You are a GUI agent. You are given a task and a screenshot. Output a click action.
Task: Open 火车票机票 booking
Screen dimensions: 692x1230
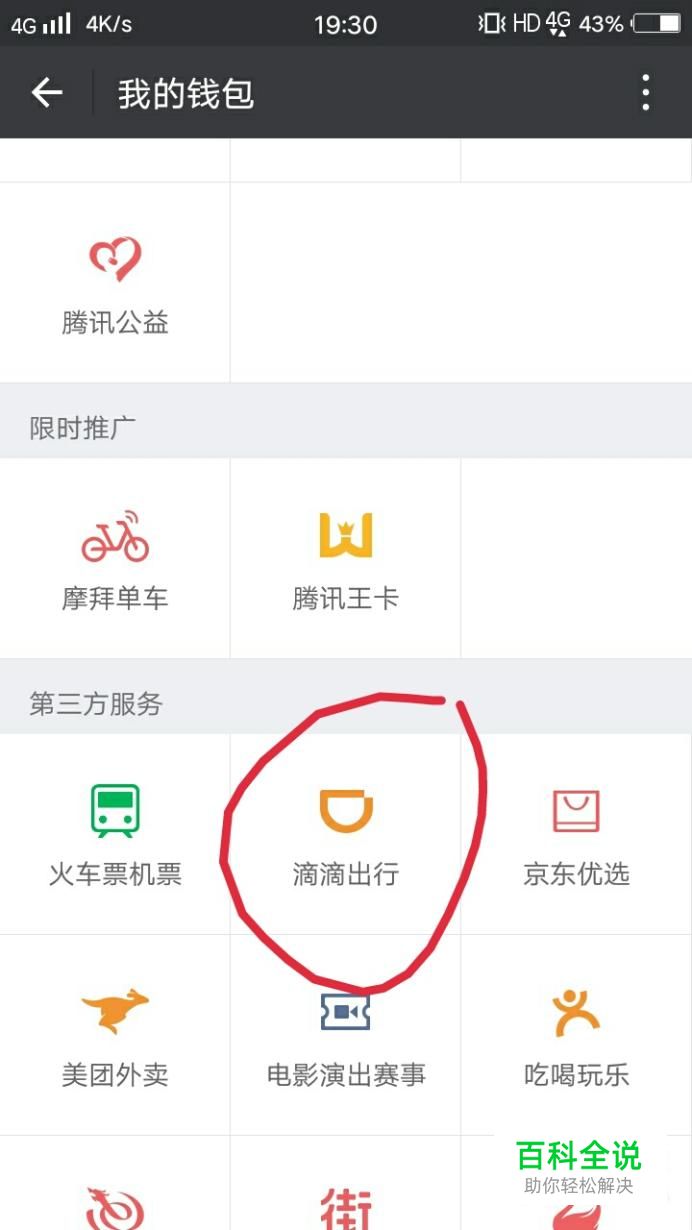point(115,834)
